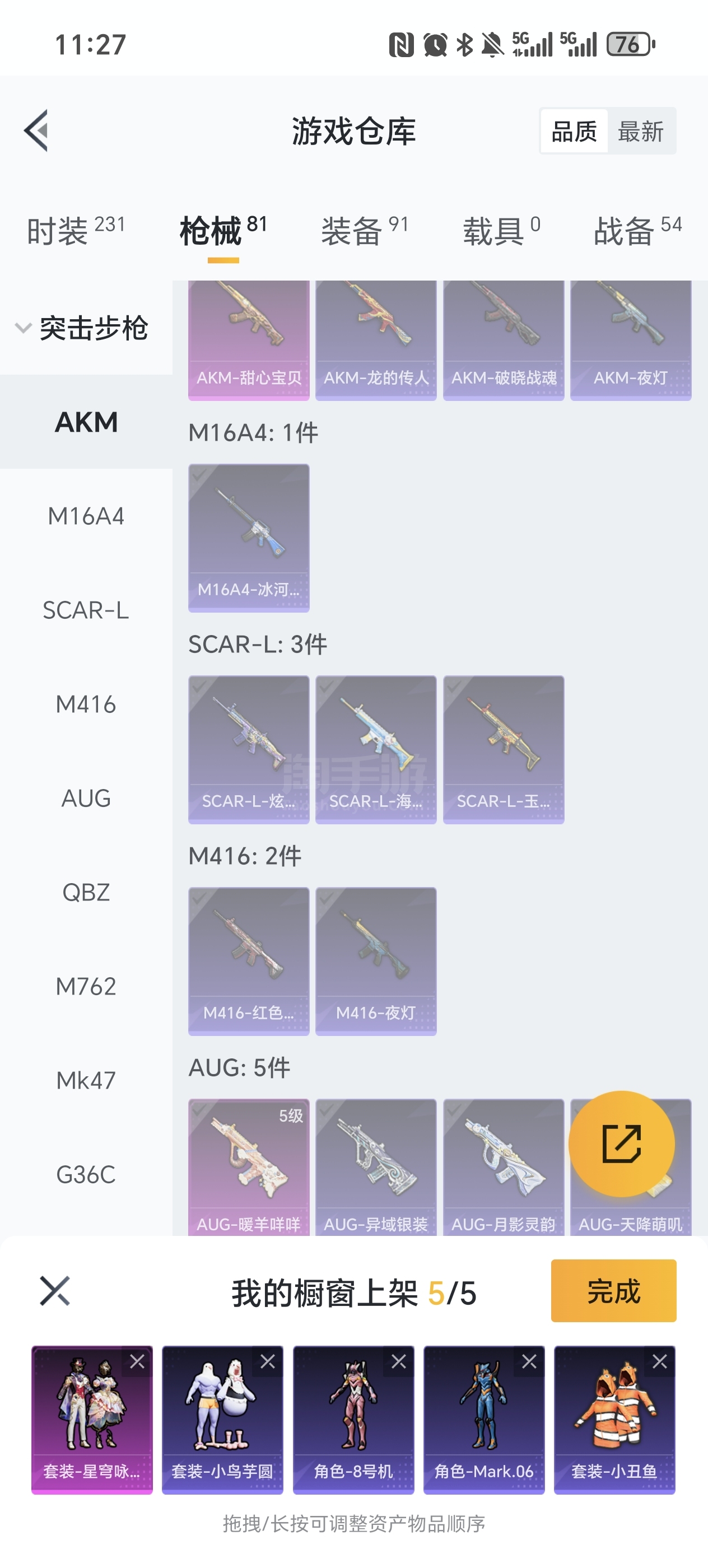Remove 套装-小鸟芋圆 from the showcase
Screen dimensions: 708x1568
coord(268,1362)
